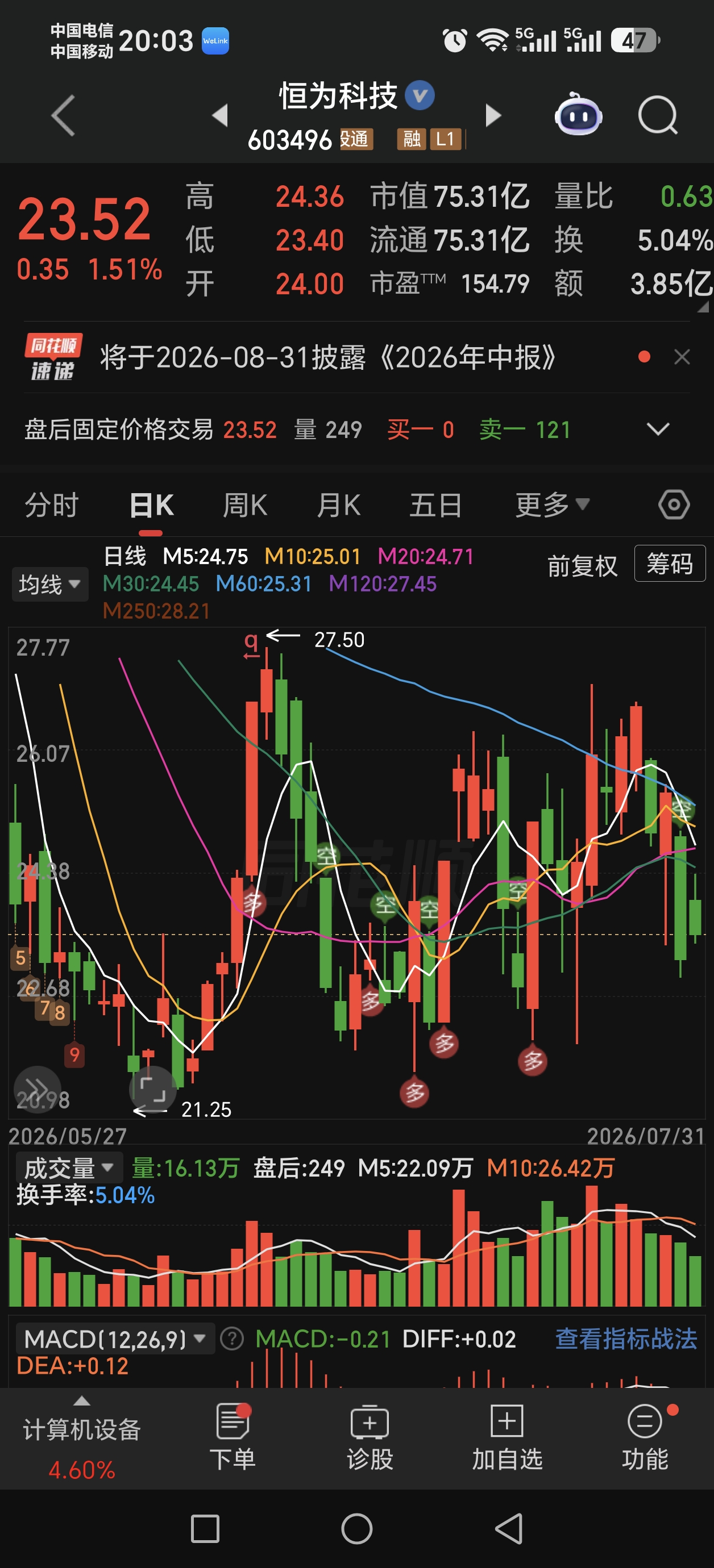Open the 成交量 indicator dropdown

[69, 1167]
